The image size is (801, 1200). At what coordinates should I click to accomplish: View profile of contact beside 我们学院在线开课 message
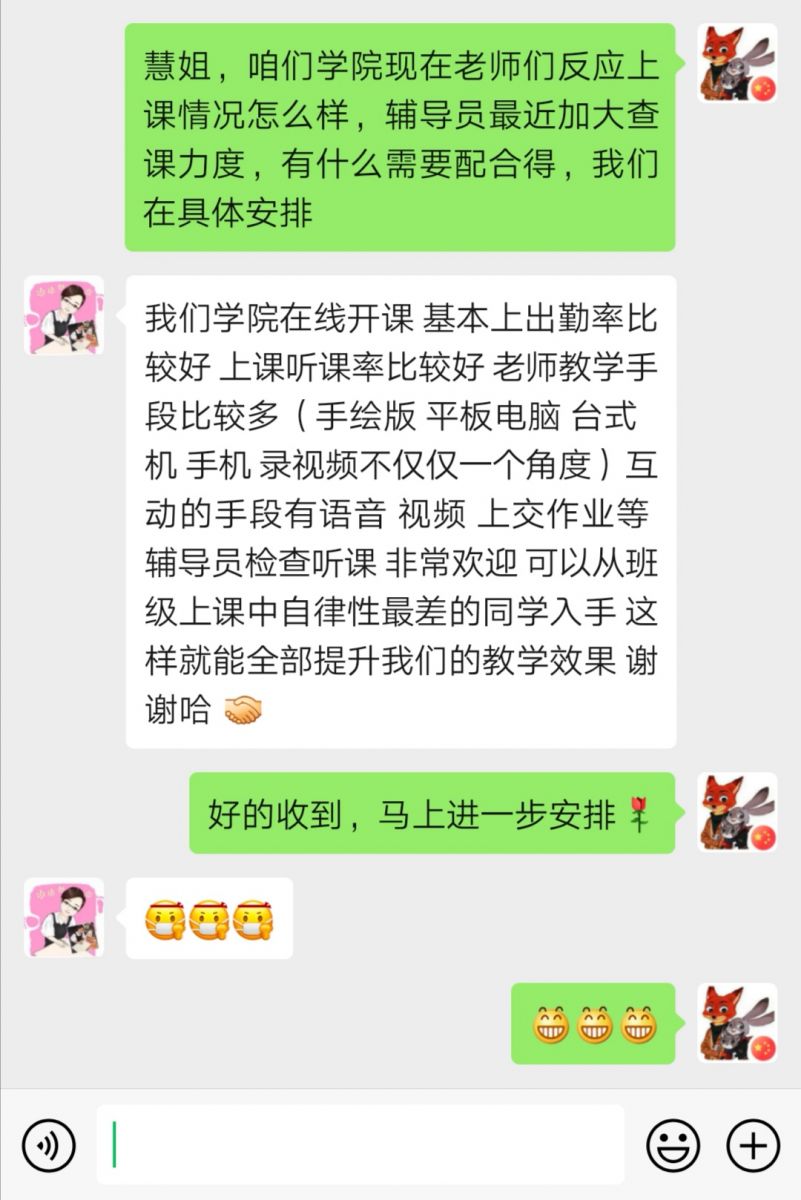click(64, 316)
